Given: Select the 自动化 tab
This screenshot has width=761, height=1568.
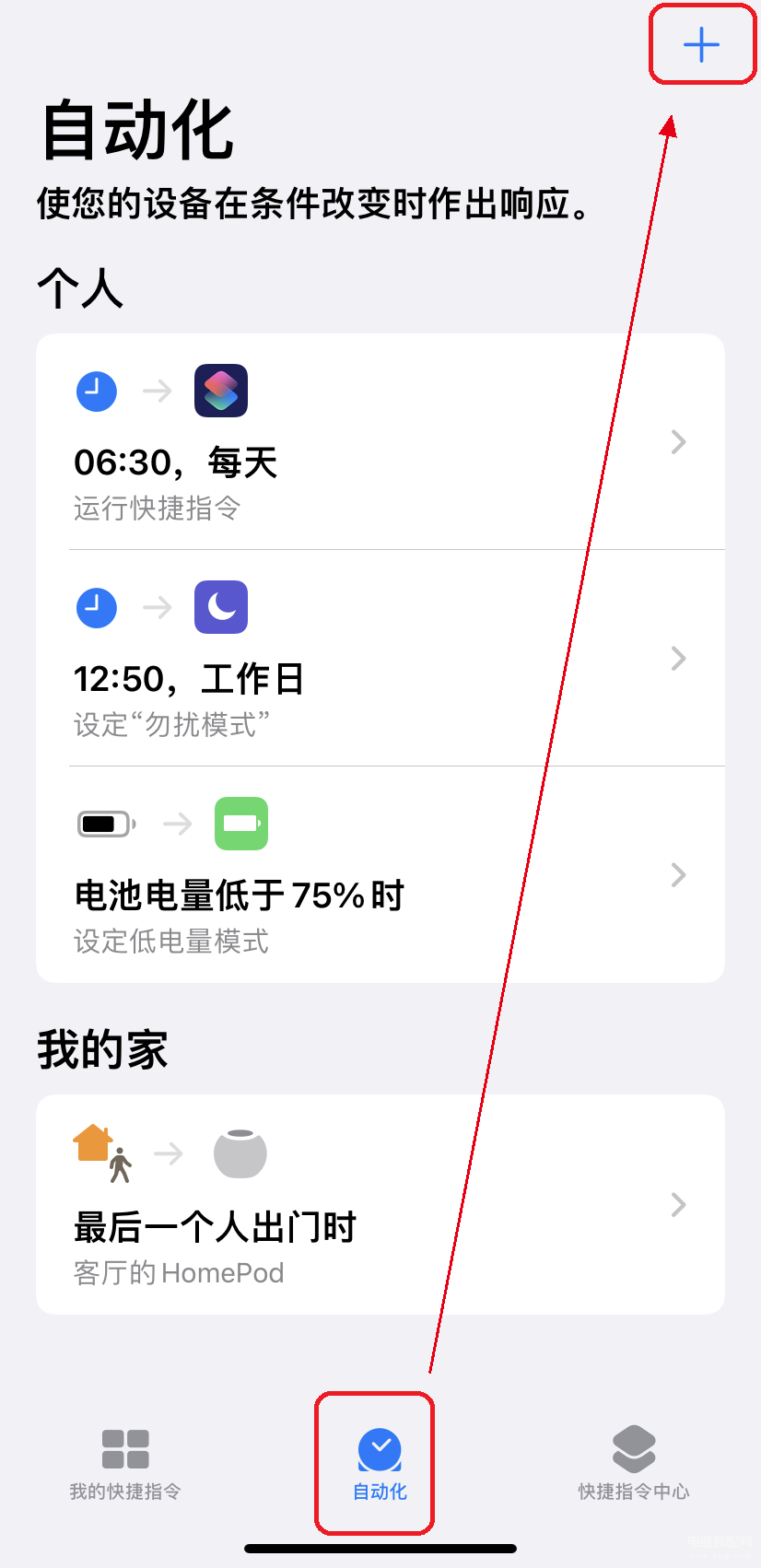Looking at the screenshot, I should point(380,1462).
